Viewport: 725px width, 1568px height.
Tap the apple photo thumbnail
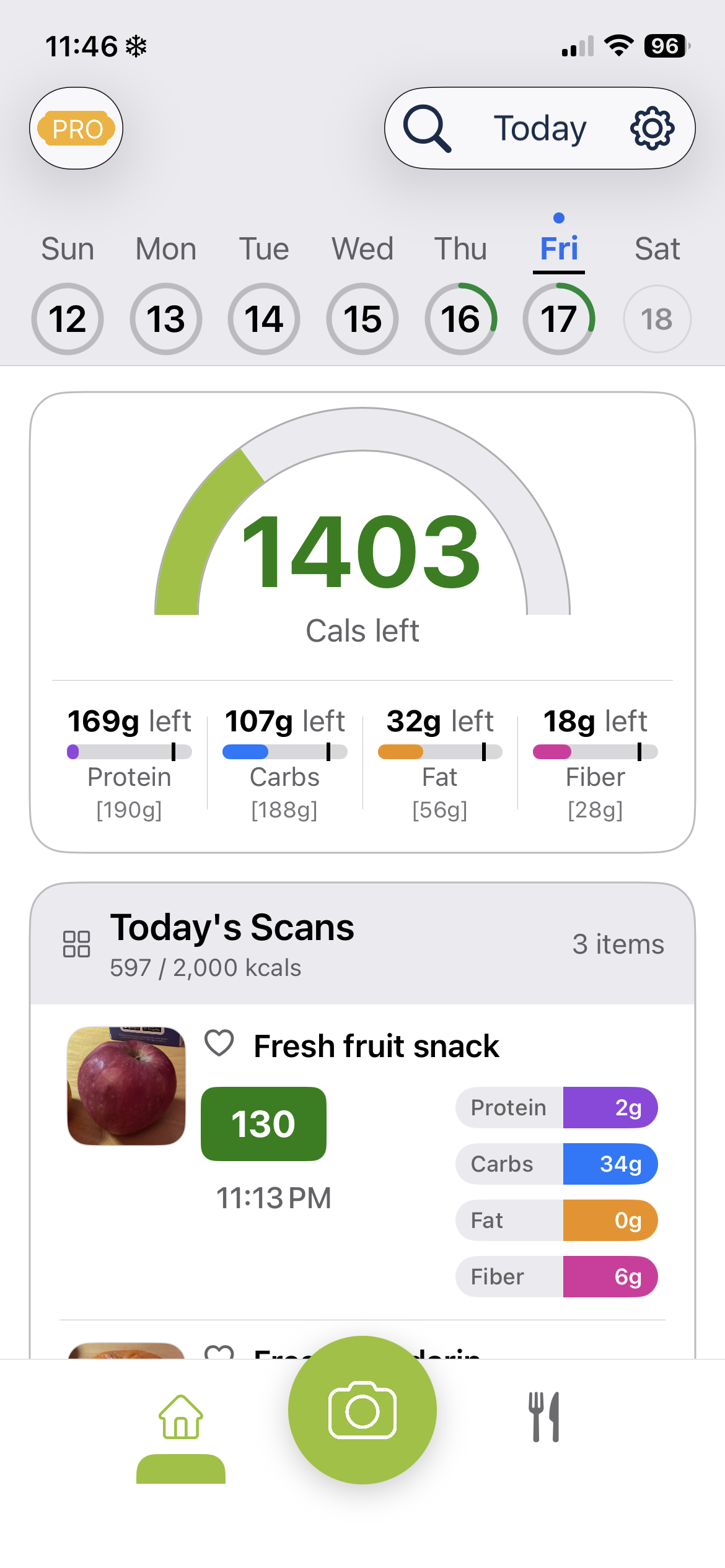click(126, 1086)
